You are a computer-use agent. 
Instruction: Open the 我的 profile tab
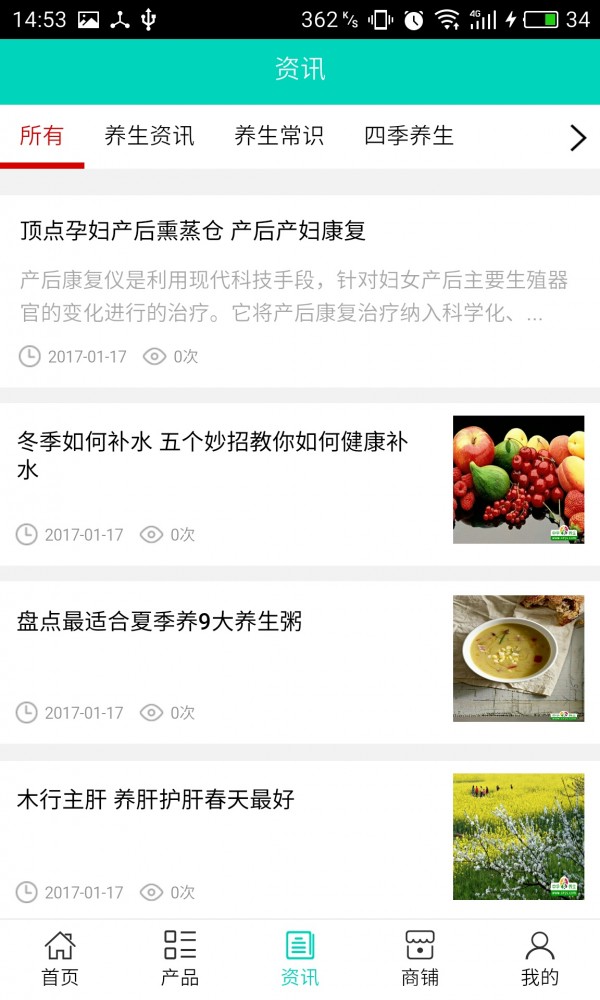pos(540,958)
